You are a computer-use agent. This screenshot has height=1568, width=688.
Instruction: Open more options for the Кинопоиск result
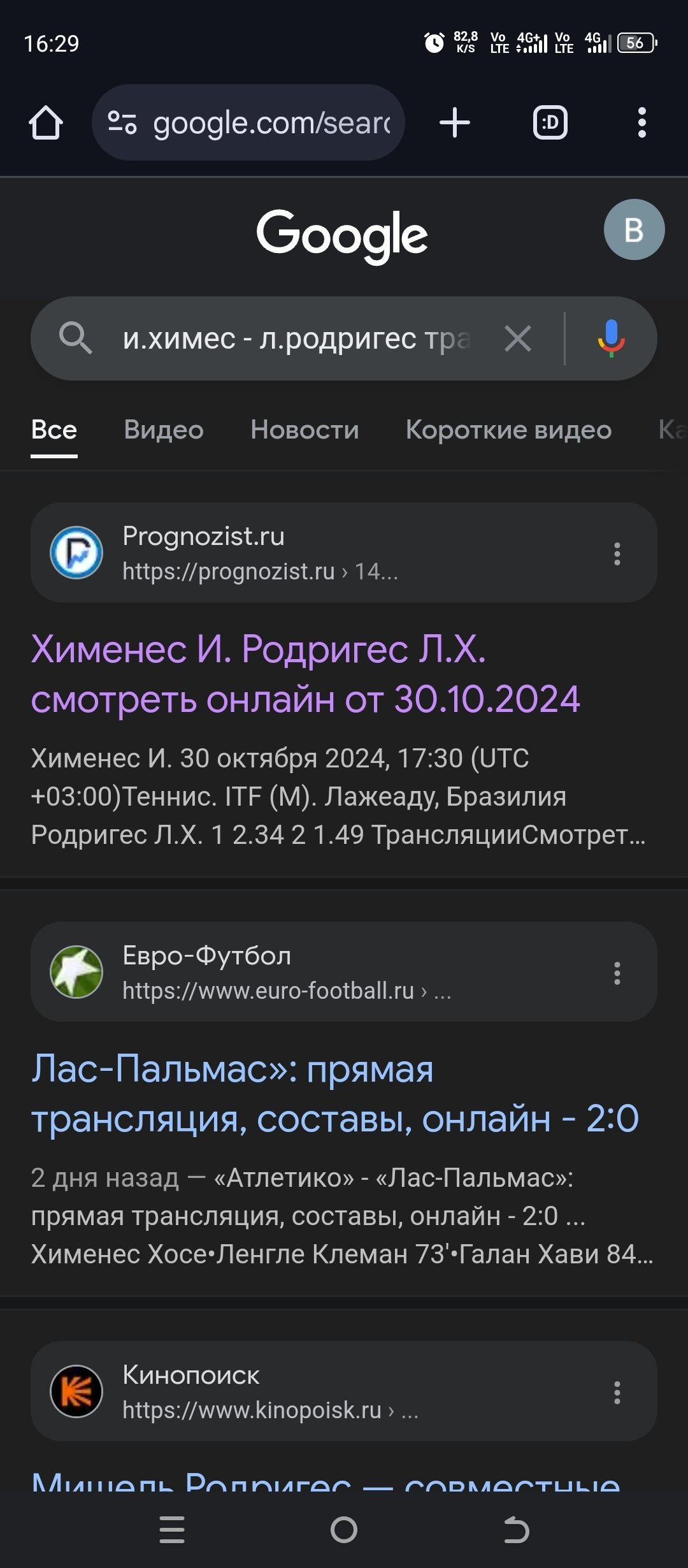(617, 1392)
